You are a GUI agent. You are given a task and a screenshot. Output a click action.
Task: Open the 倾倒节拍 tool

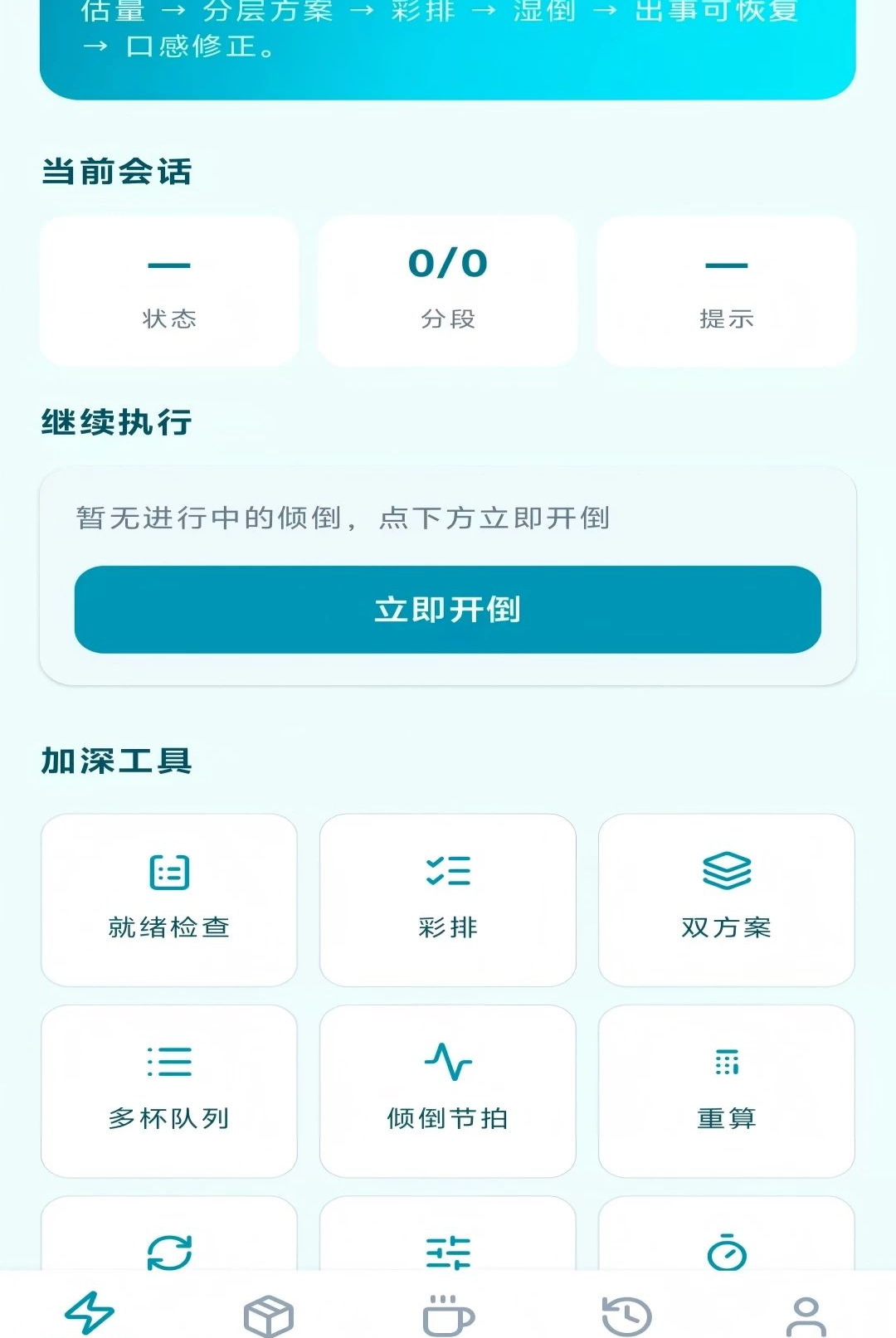point(448,1091)
